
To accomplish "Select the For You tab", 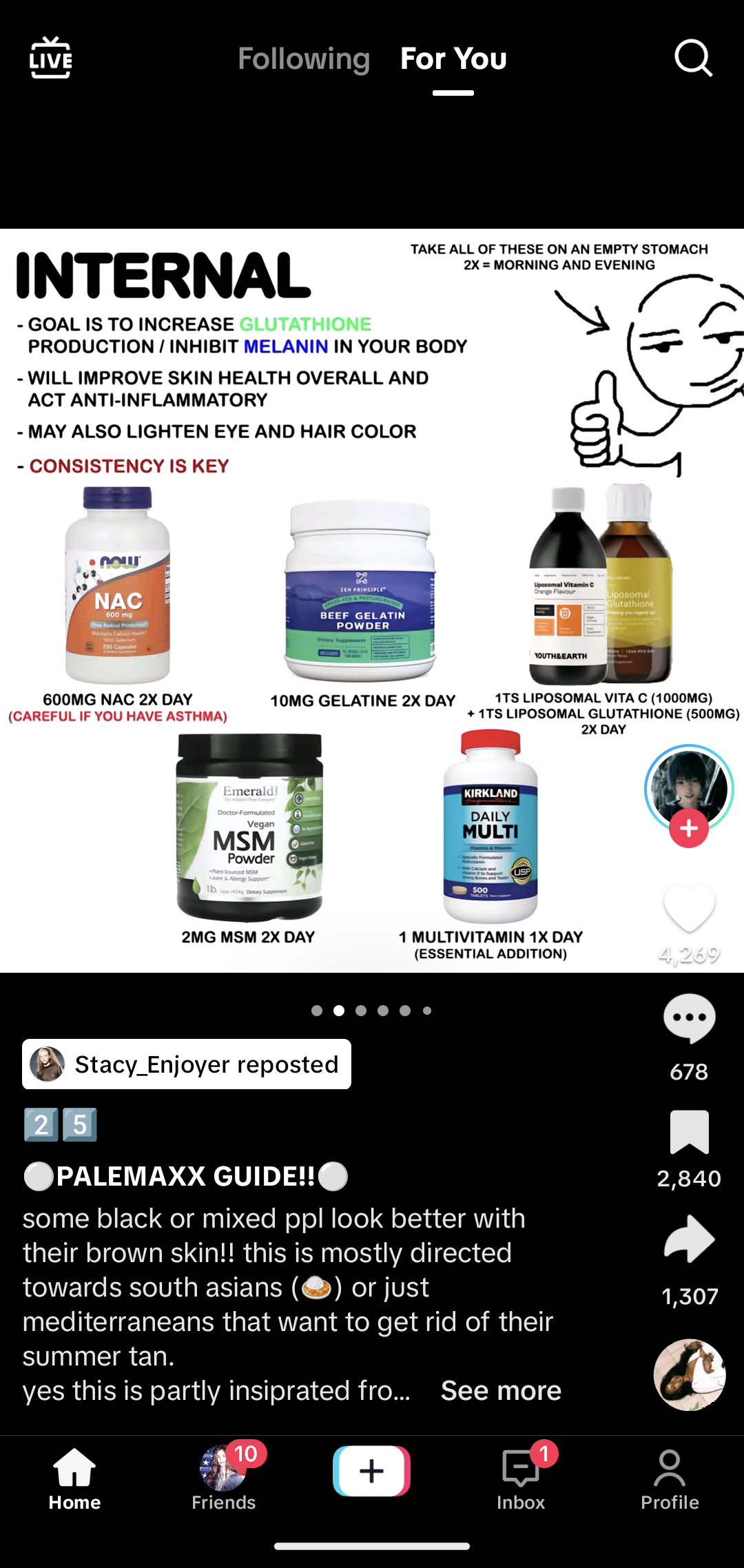I will (x=453, y=59).
